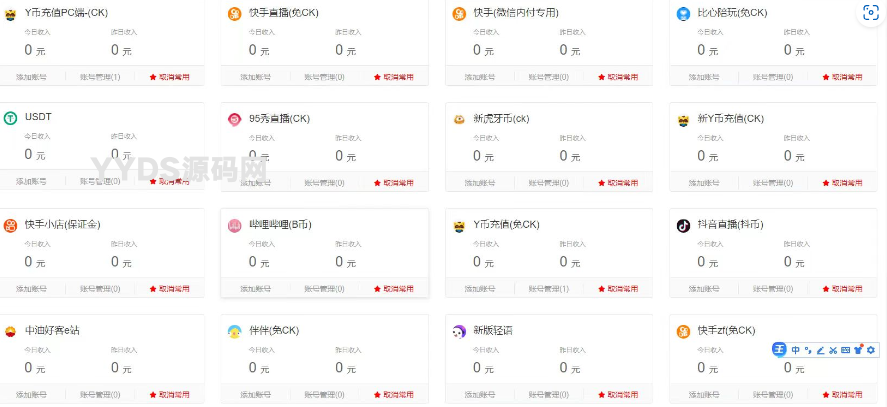
Task: Open 账号管理 for 新虎牙币(ck)
Action: tap(549, 182)
